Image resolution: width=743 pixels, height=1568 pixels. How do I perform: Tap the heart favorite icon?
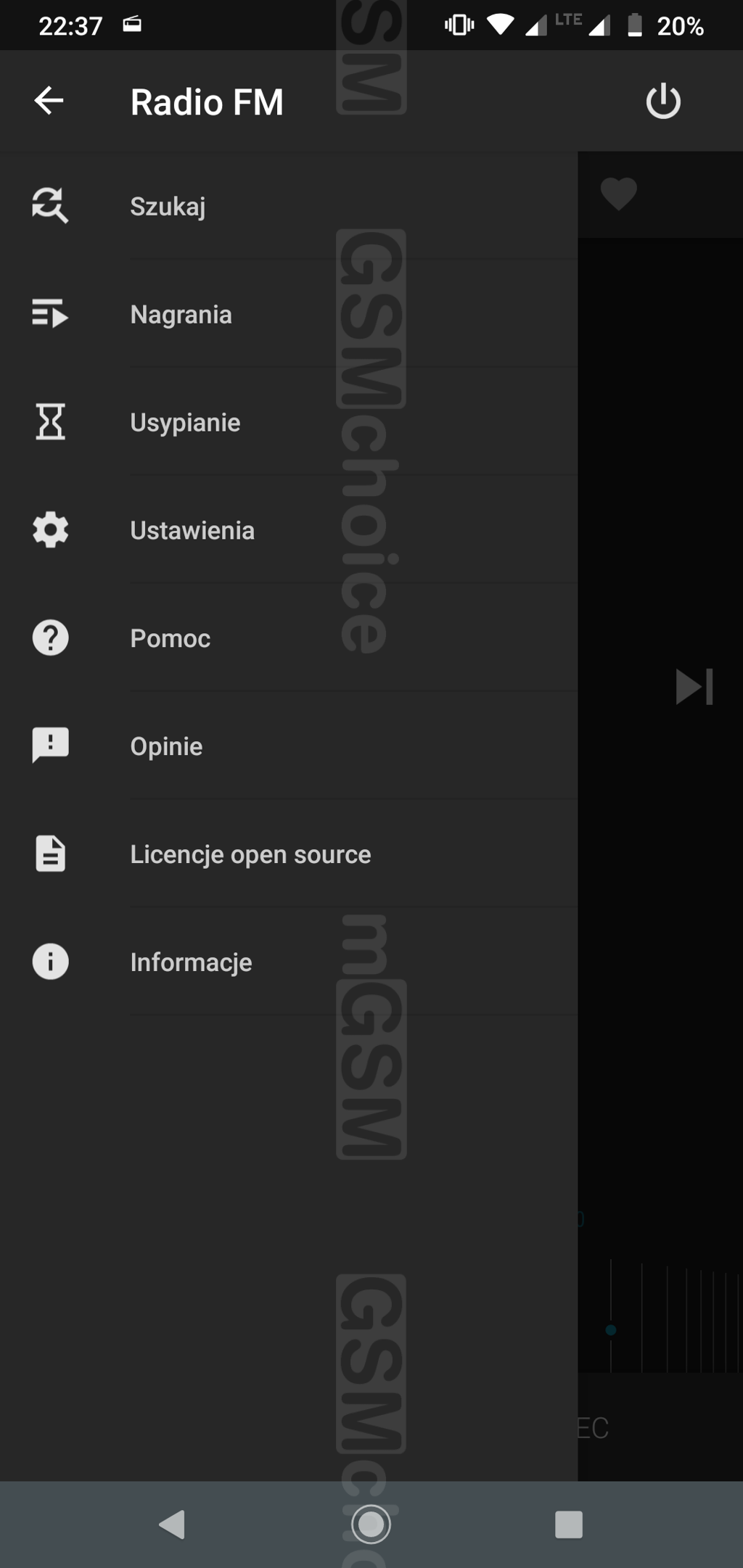pos(619,194)
